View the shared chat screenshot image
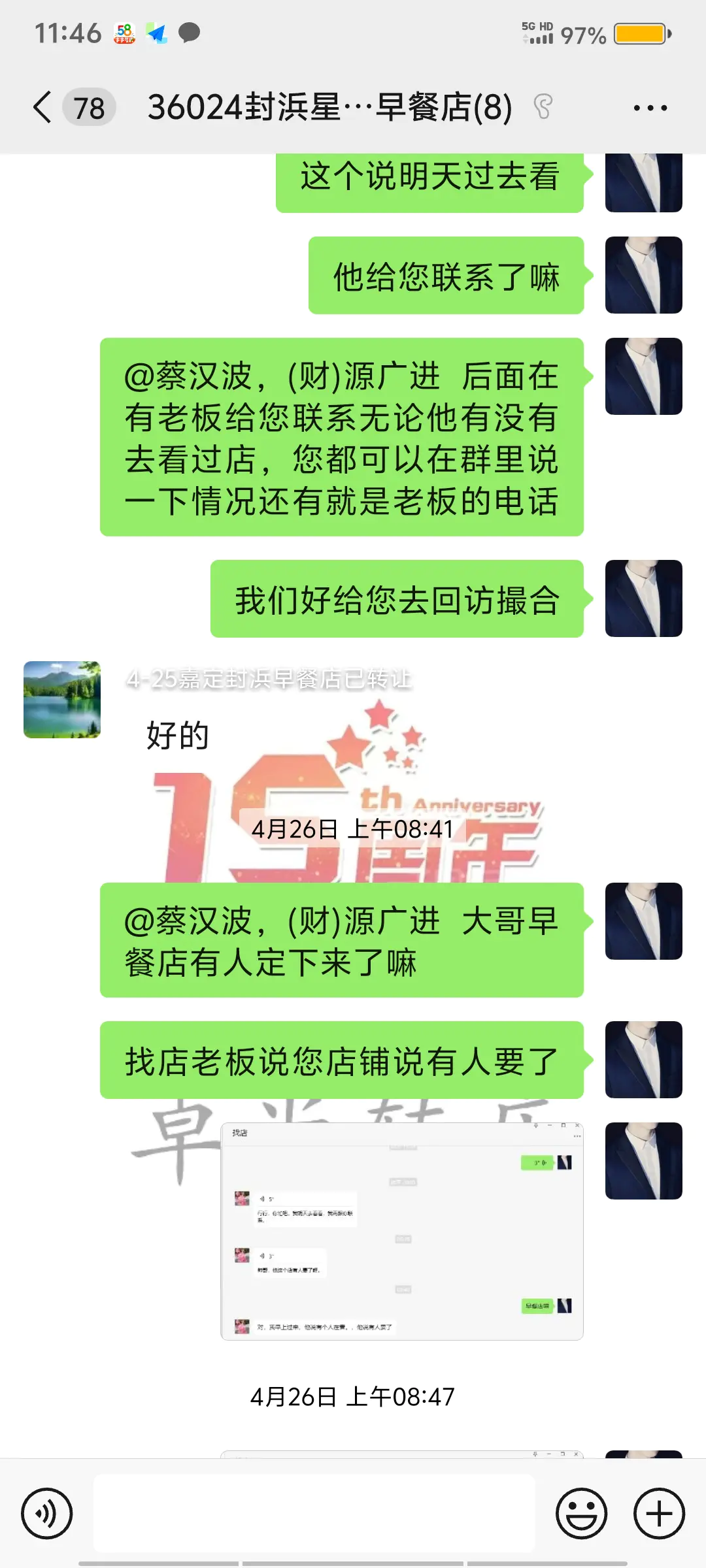This screenshot has width=706, height=1568. (401, 1231)
